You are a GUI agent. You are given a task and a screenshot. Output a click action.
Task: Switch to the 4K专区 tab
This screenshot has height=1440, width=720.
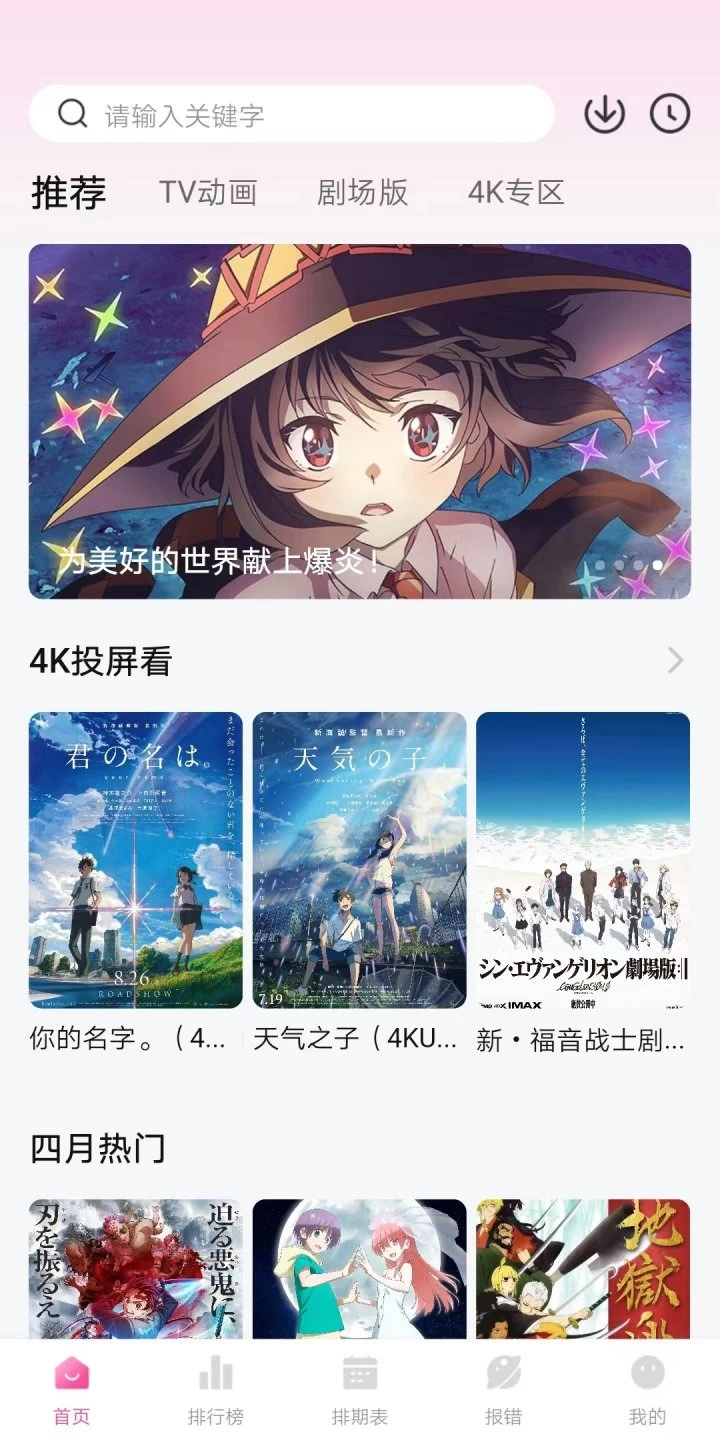click(516, 192)
